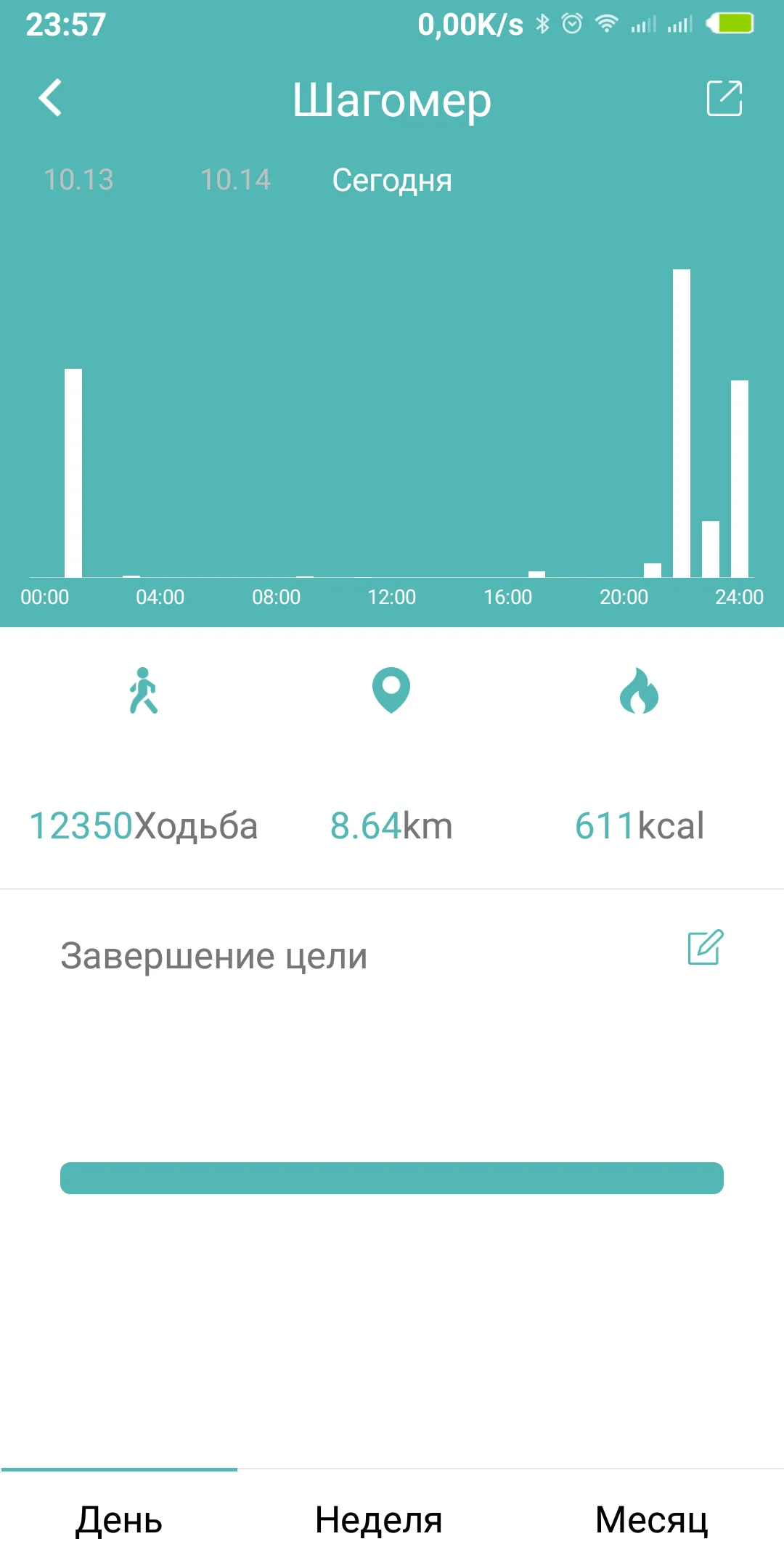Select the Сегодня date
Screen dimensions: 784x1568
click(x=392, y=180)
